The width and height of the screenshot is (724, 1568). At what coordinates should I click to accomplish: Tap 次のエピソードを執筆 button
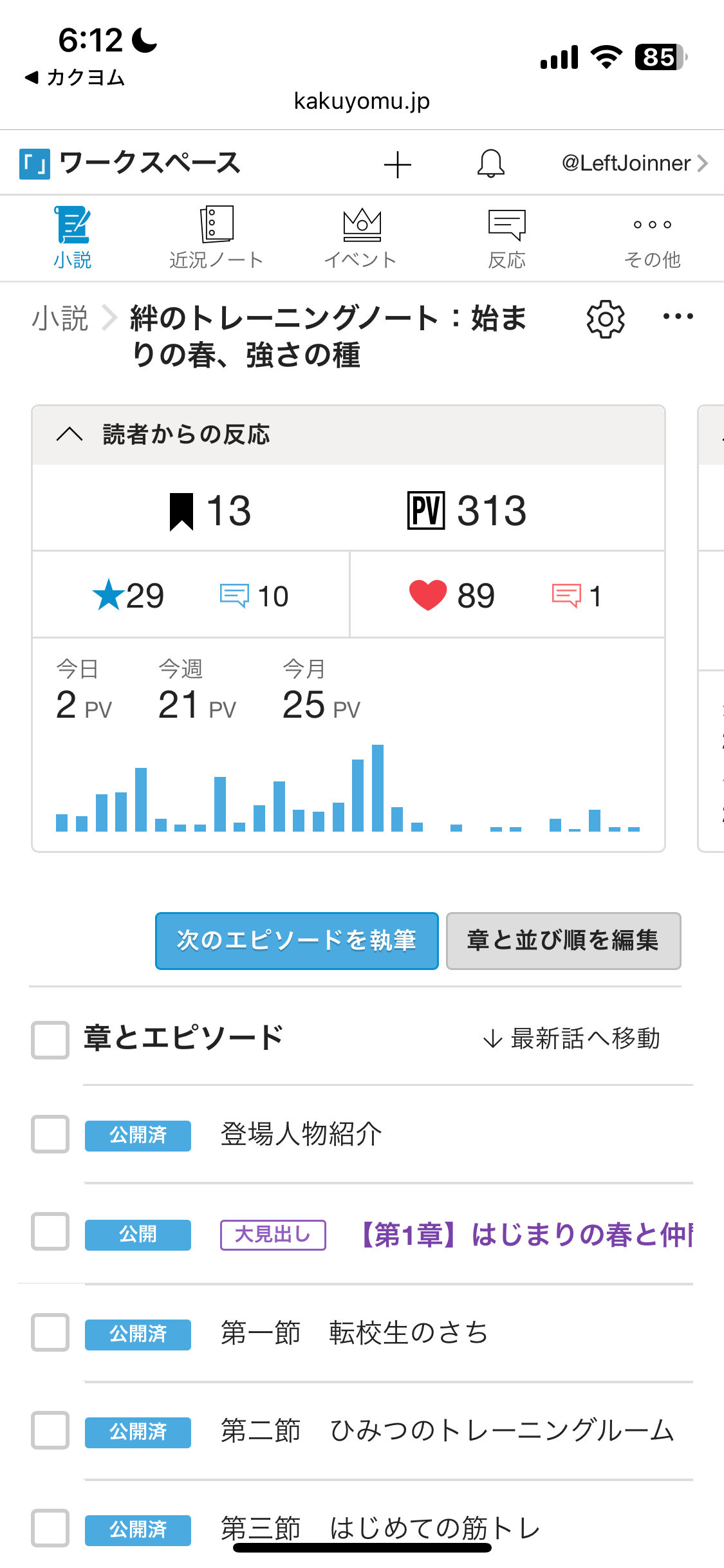click(297, 940)
